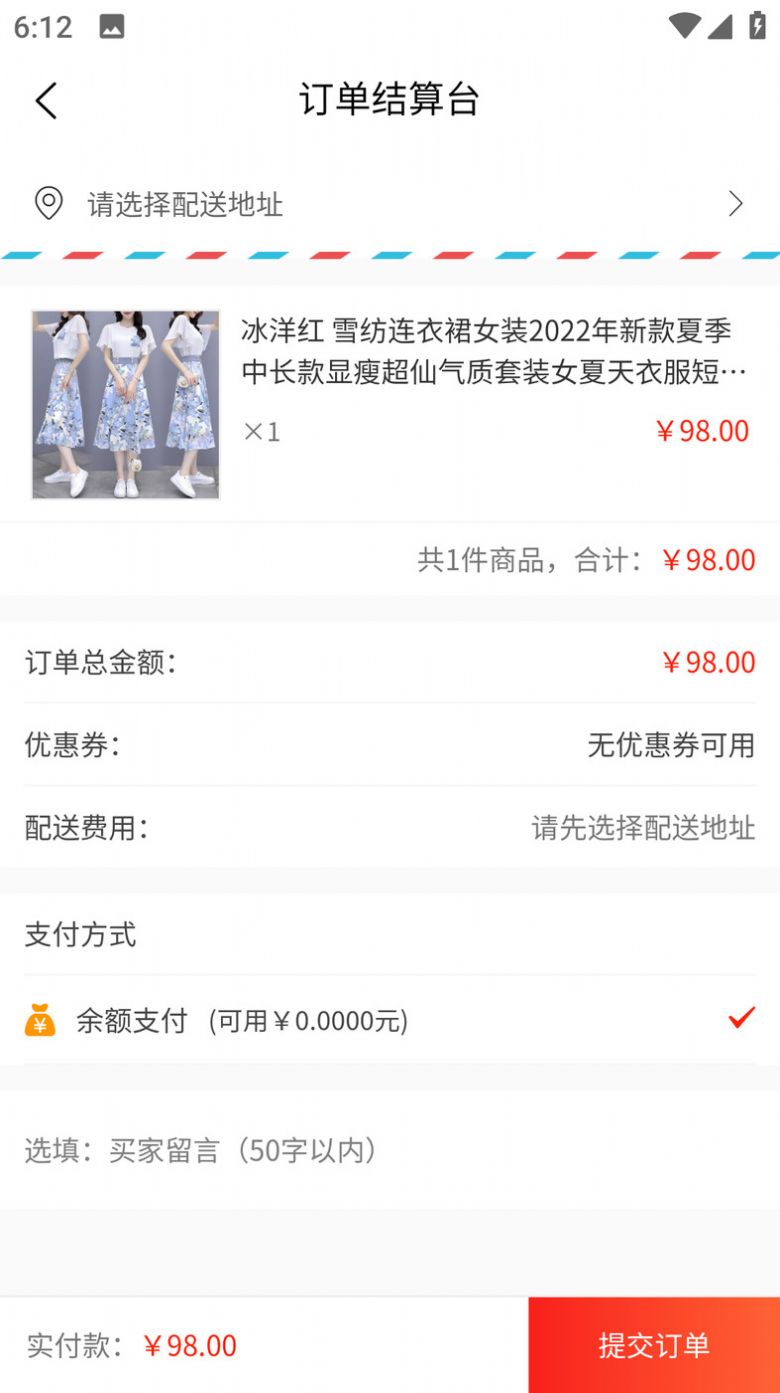Viewport: 780px width, 1393px height.
Task: Tap the orange wallet payment icon
Action: coord(40,1021)
